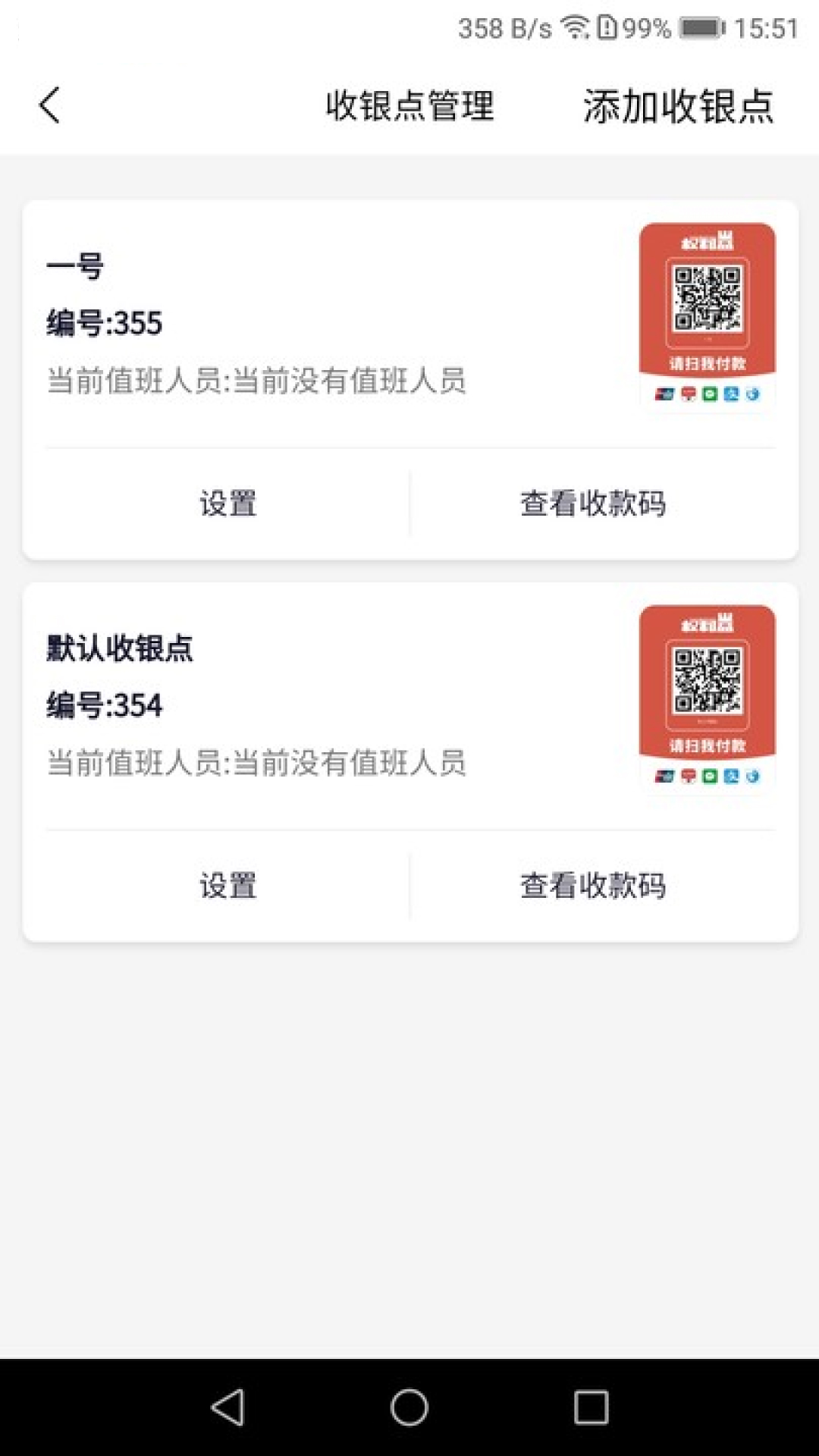
Task: Open 设置 for 默认收银点
Action: tap(227, 886)
